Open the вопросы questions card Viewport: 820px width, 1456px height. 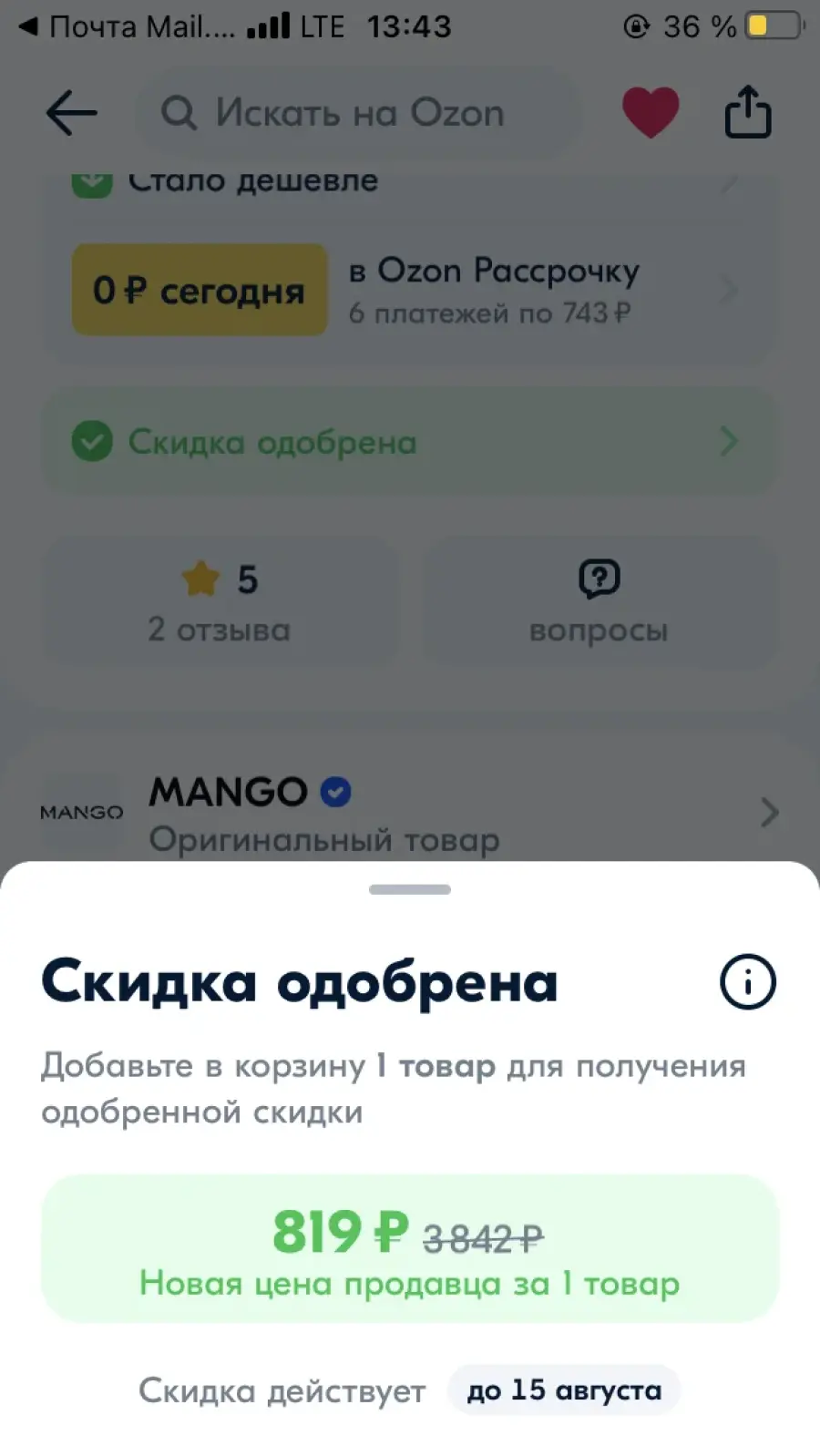point(600,602)
